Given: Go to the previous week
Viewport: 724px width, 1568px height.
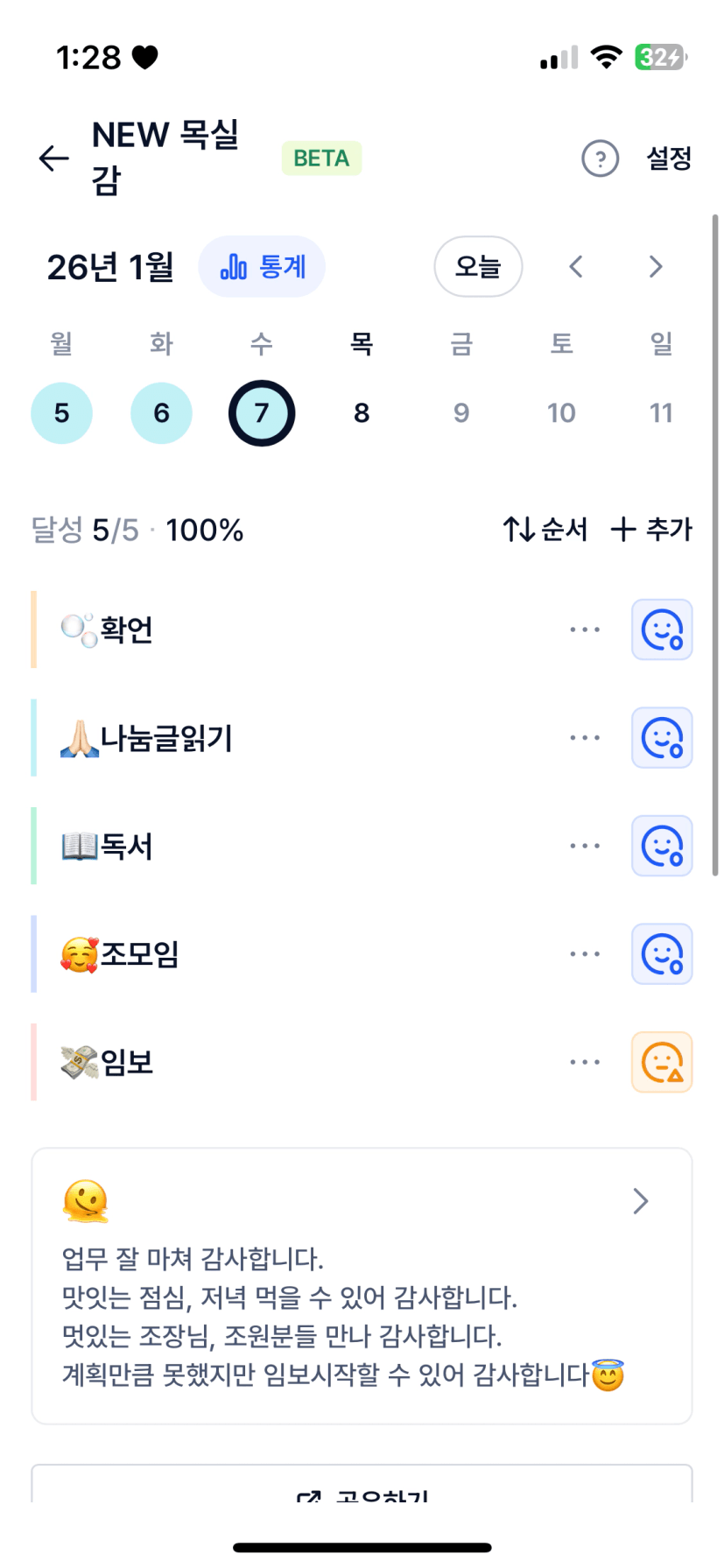Looking at the screenshot, I should point(576,266).
